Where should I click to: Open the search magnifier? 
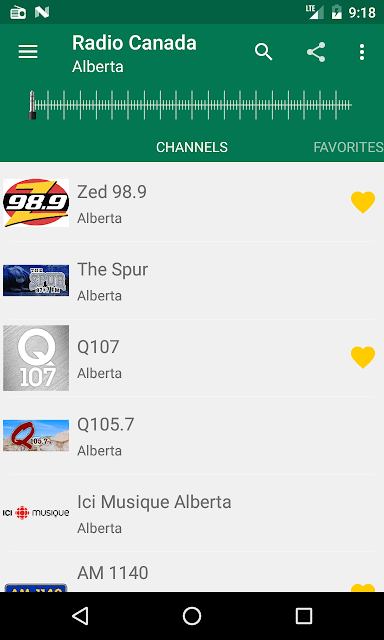click(263, 52)
